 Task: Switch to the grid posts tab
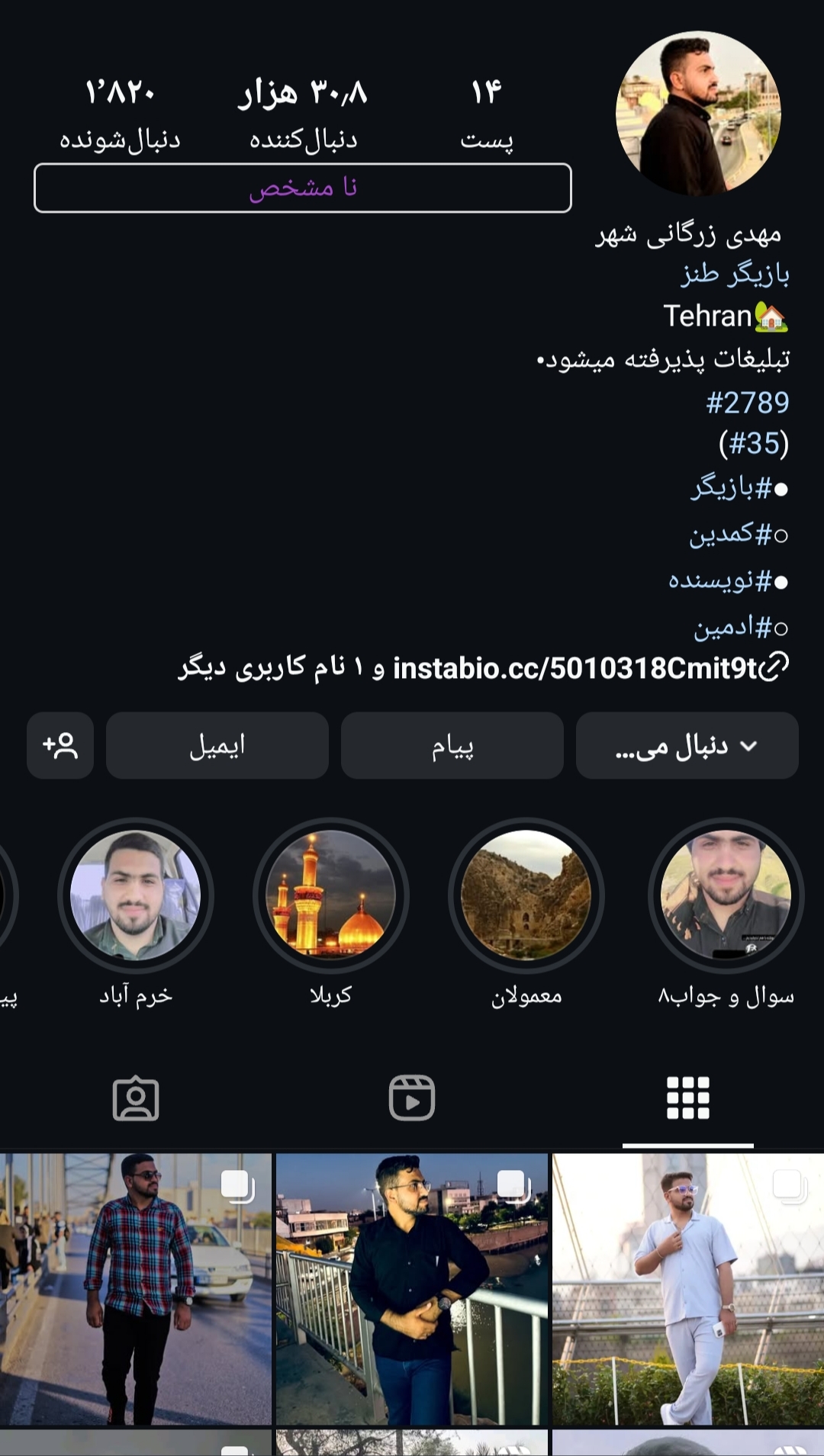pyautogui.click(x=687, y=1098)
